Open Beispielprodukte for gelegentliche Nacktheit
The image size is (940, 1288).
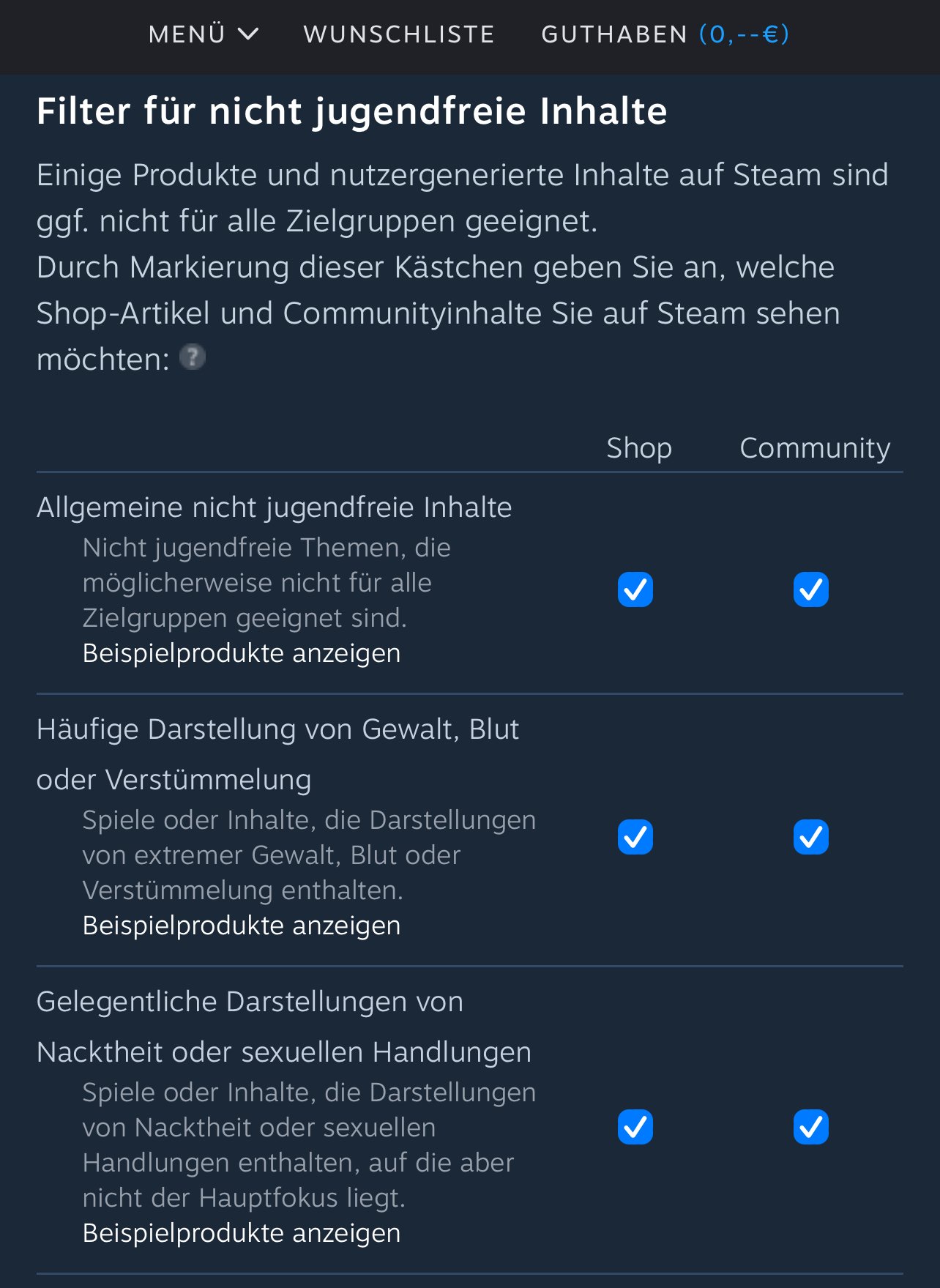[242, 1233]
